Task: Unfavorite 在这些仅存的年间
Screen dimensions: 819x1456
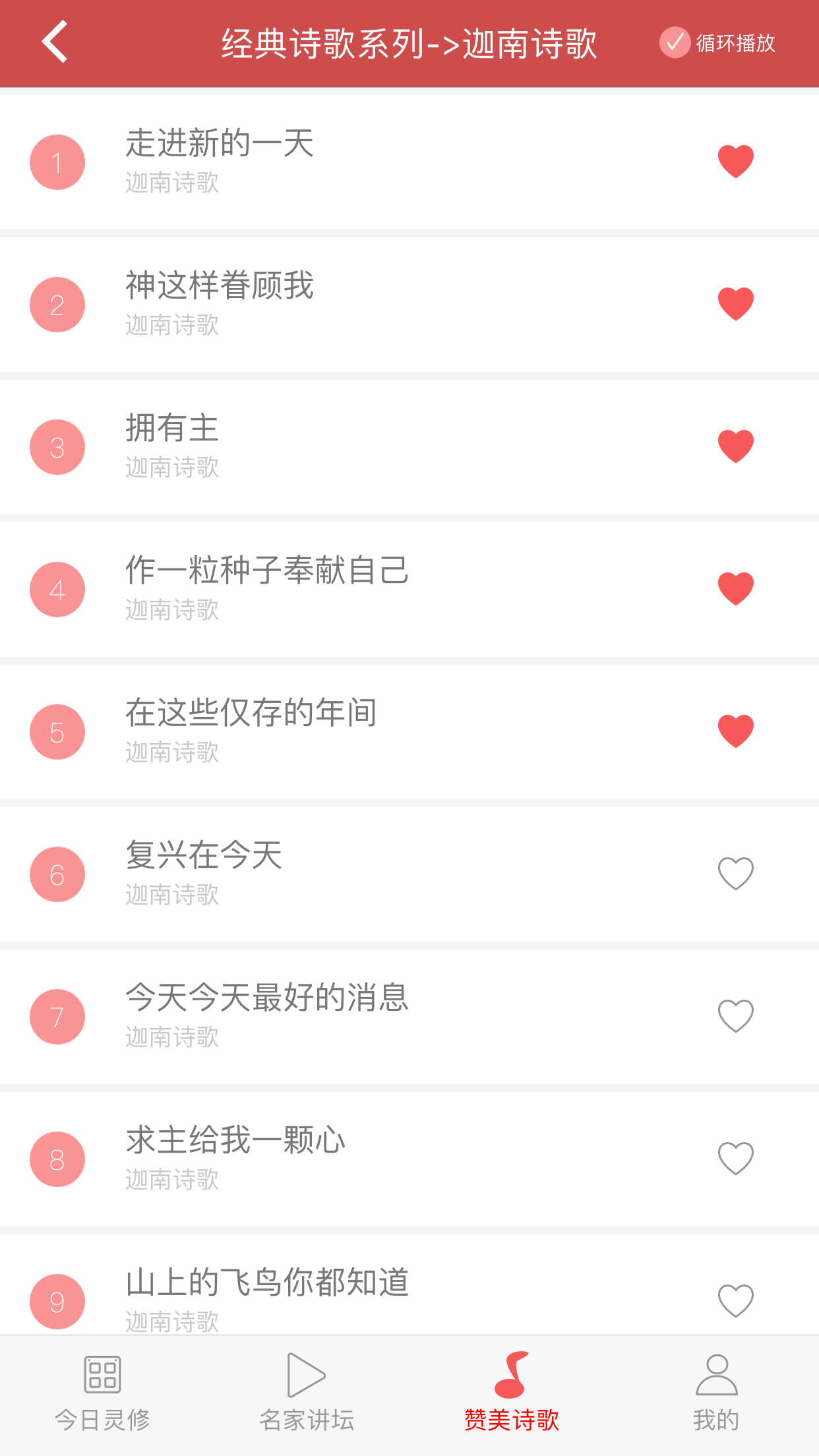Action: 735,731
